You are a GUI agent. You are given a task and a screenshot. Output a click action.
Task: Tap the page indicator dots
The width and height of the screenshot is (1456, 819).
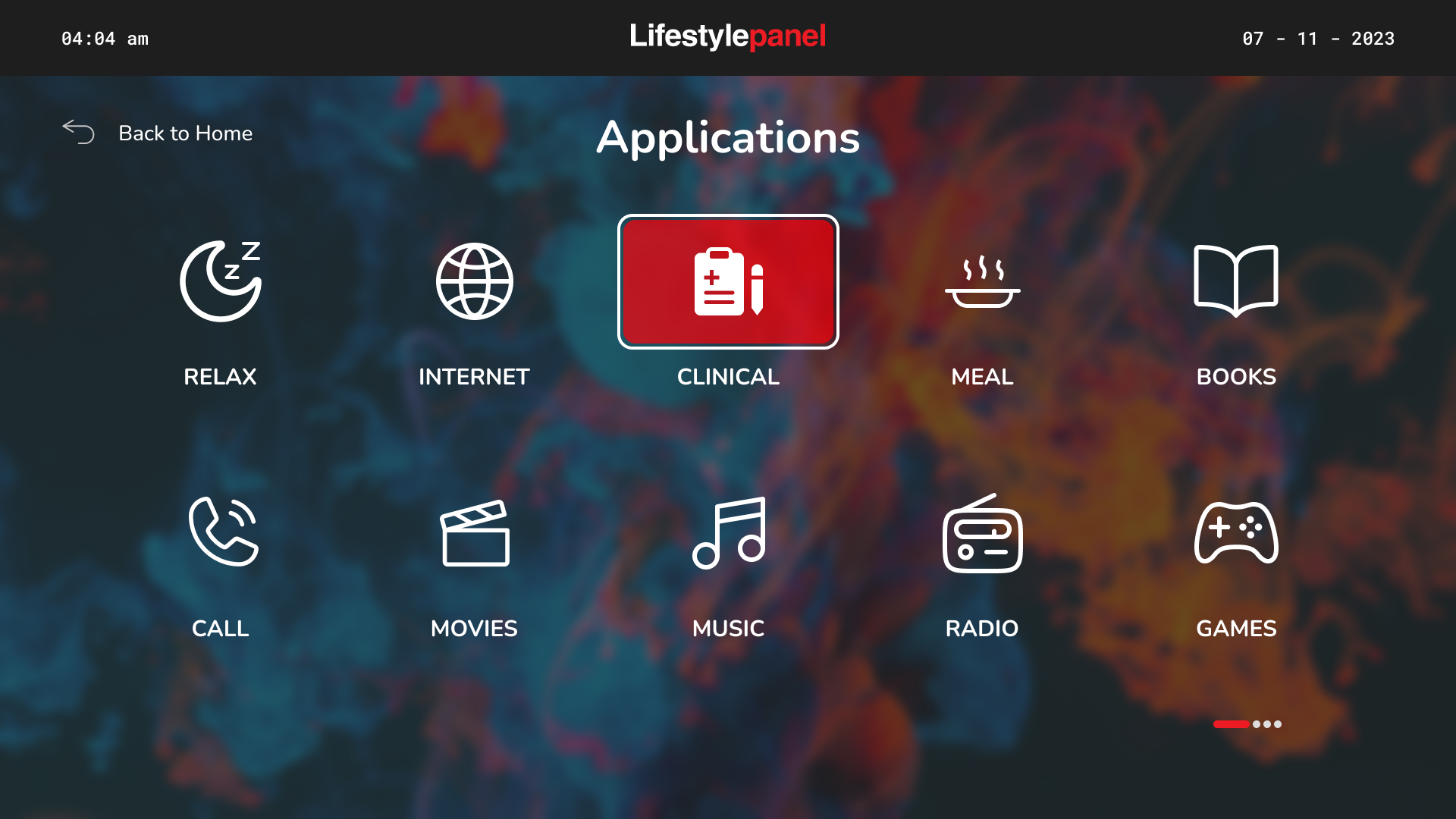tap(1266, 724)
